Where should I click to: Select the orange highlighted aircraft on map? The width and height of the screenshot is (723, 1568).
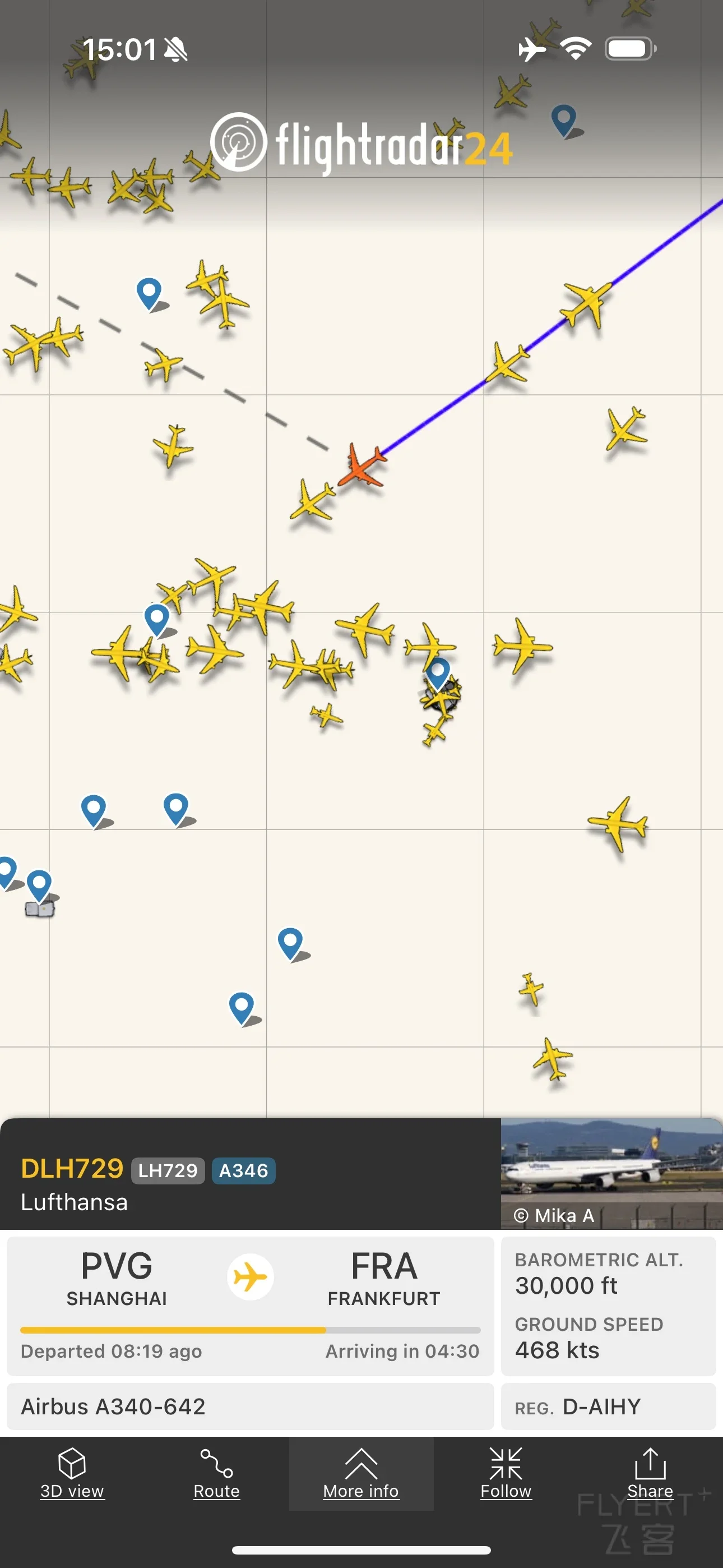tap(362, 466)
